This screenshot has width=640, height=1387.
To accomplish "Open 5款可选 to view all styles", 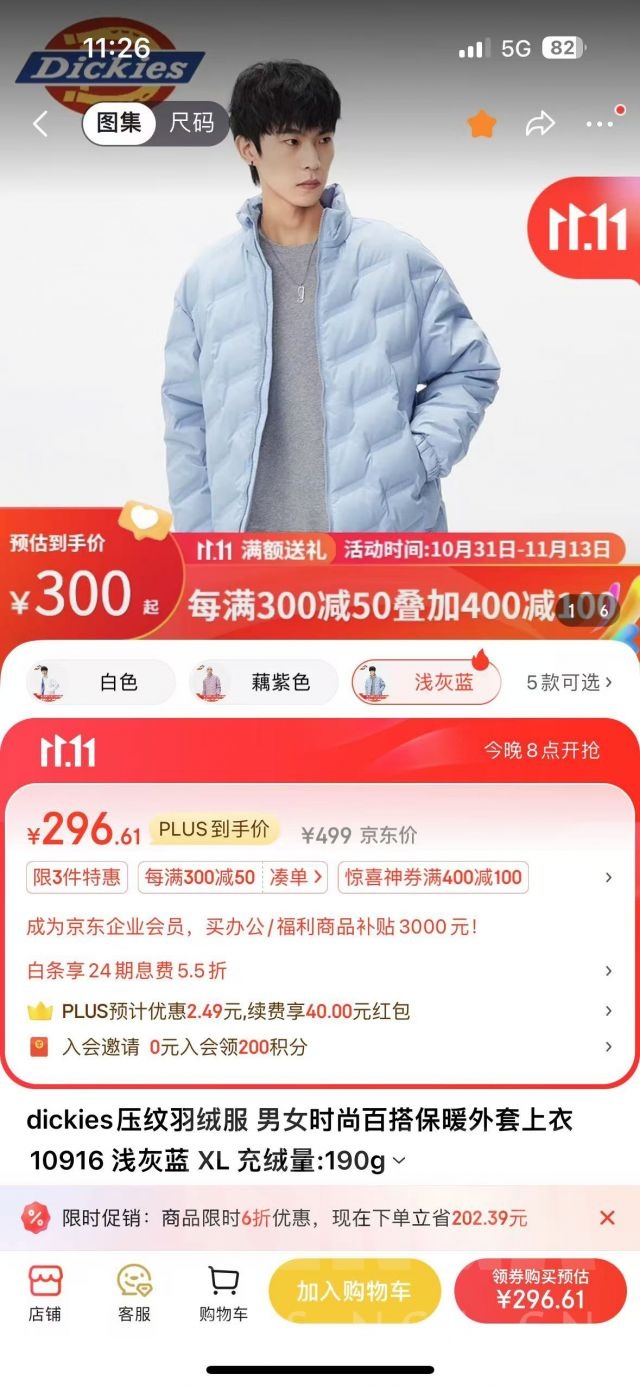I will 569,683.
